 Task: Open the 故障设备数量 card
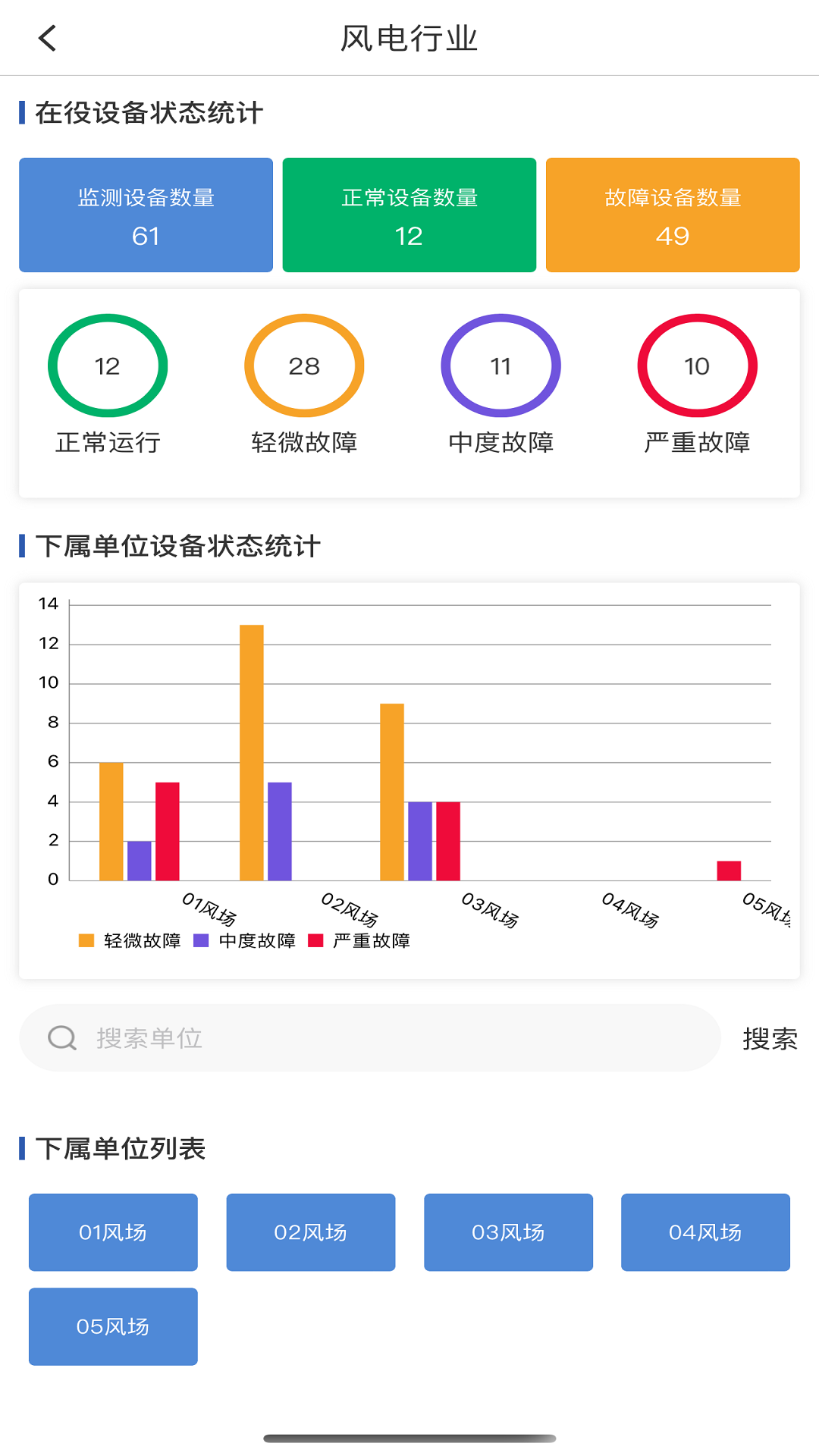[673, 215]
